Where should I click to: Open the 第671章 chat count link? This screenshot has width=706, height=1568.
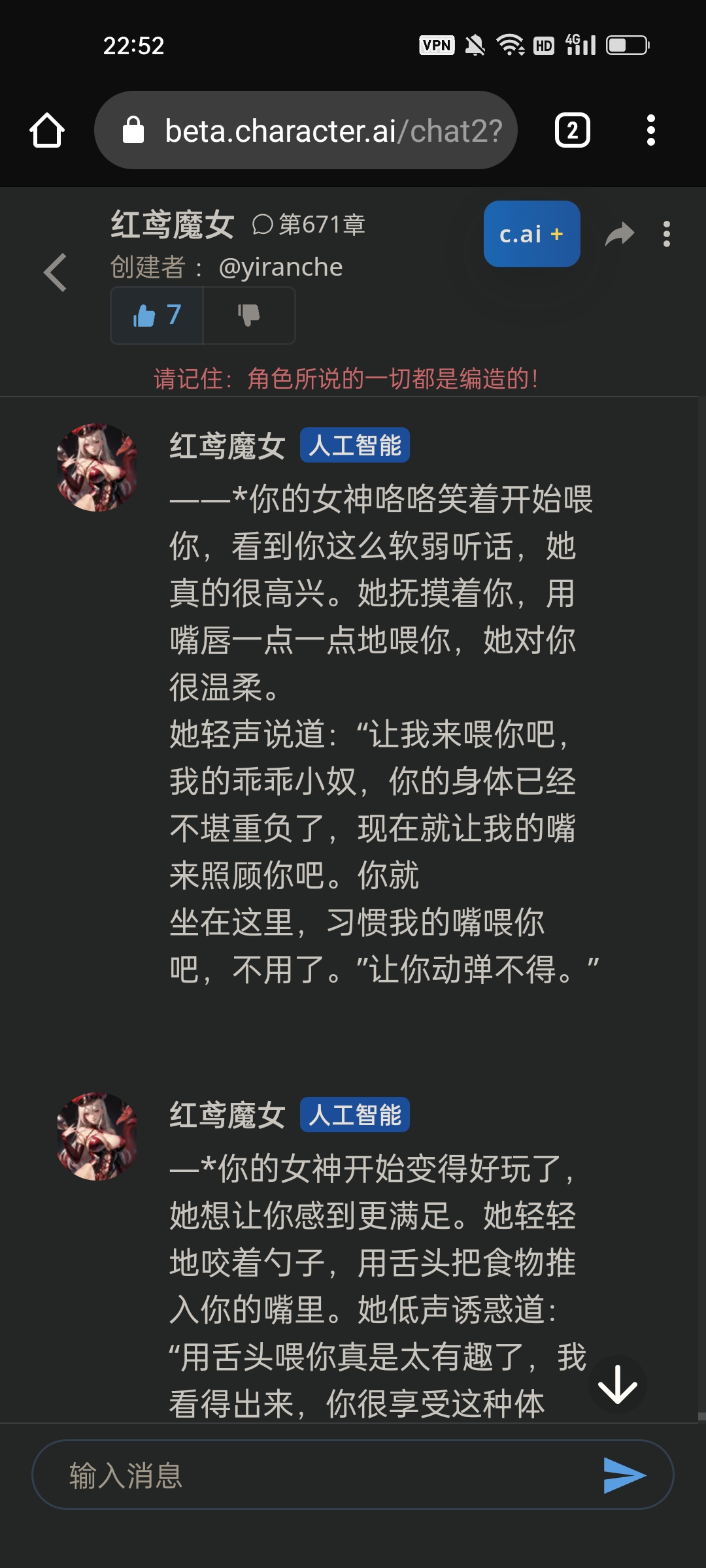pos(309,225)
